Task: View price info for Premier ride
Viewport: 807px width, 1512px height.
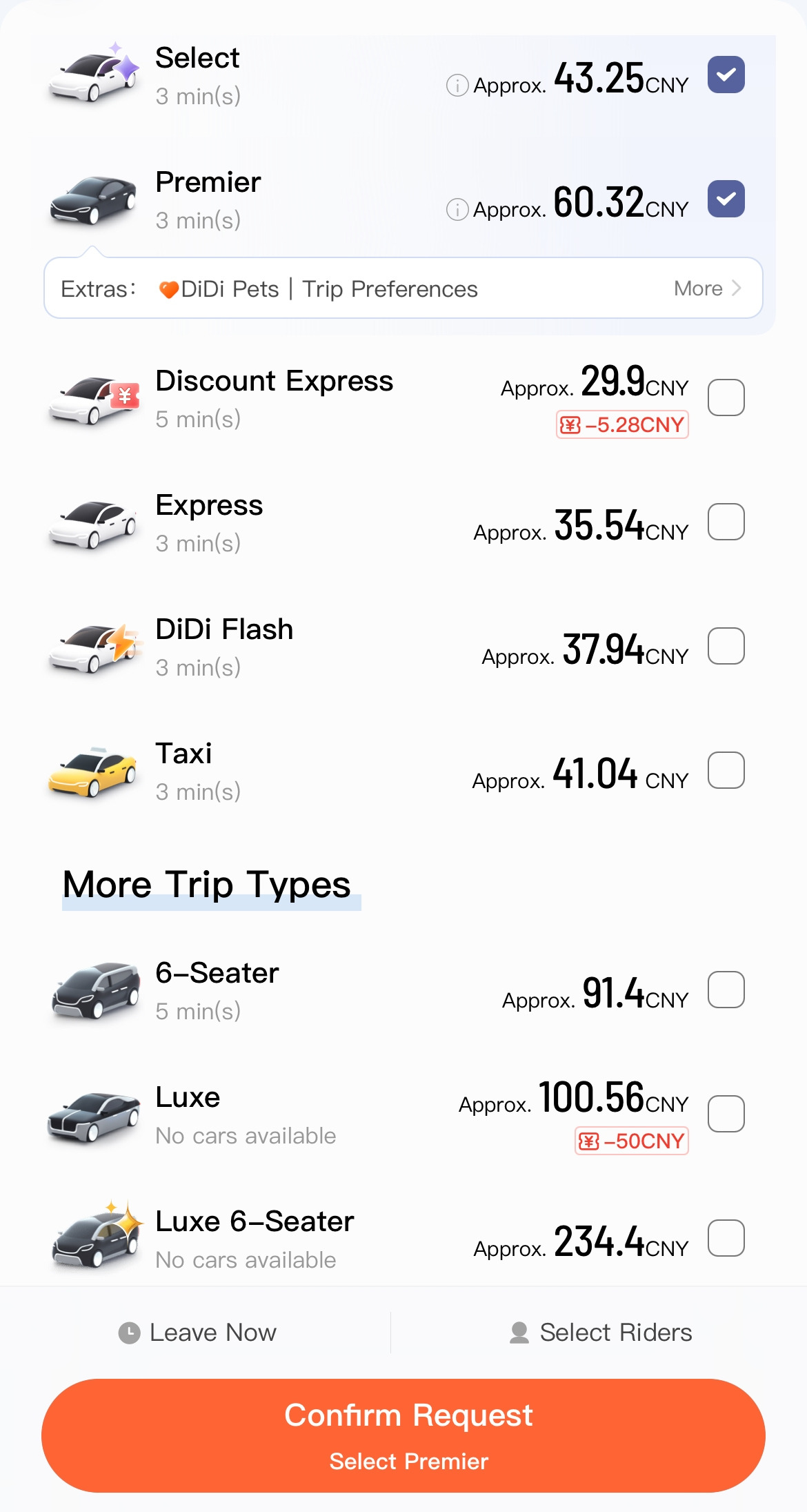Action: click(457, 209)
